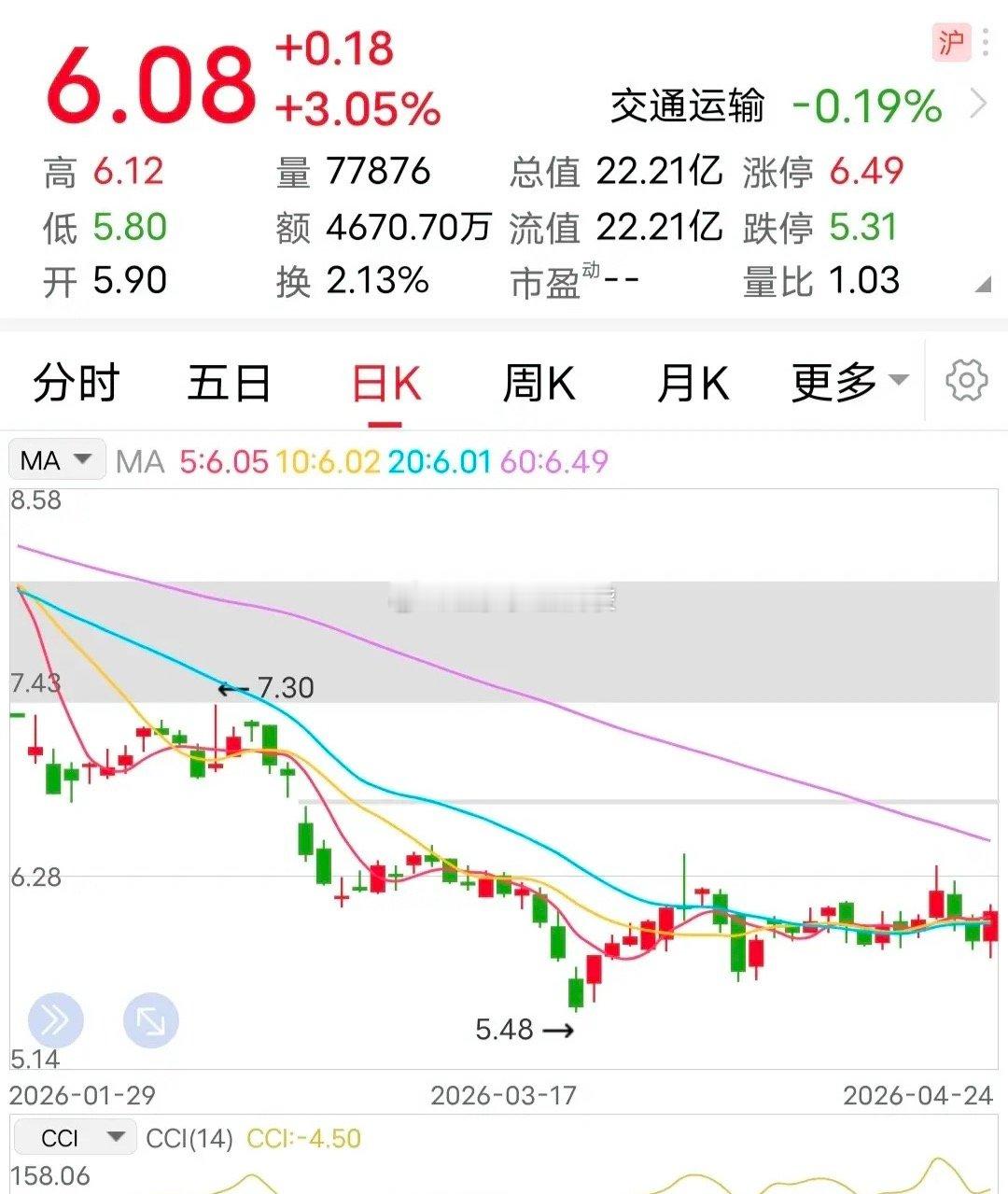Screen dimensions: 1008x1194
Task: Switch to the 月K tab
Action: click(x=691, y=381)
